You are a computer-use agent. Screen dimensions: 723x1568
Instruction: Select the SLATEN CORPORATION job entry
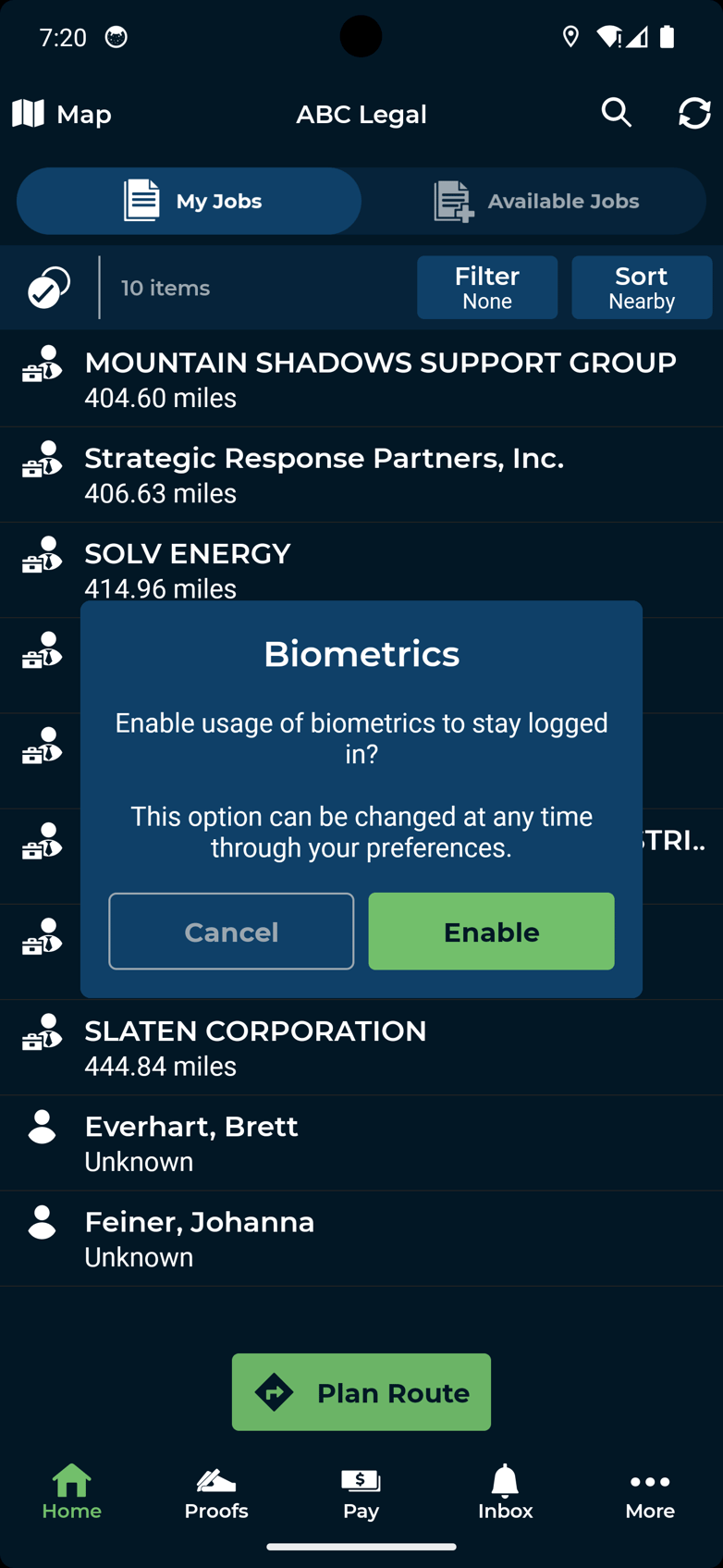361,1045
